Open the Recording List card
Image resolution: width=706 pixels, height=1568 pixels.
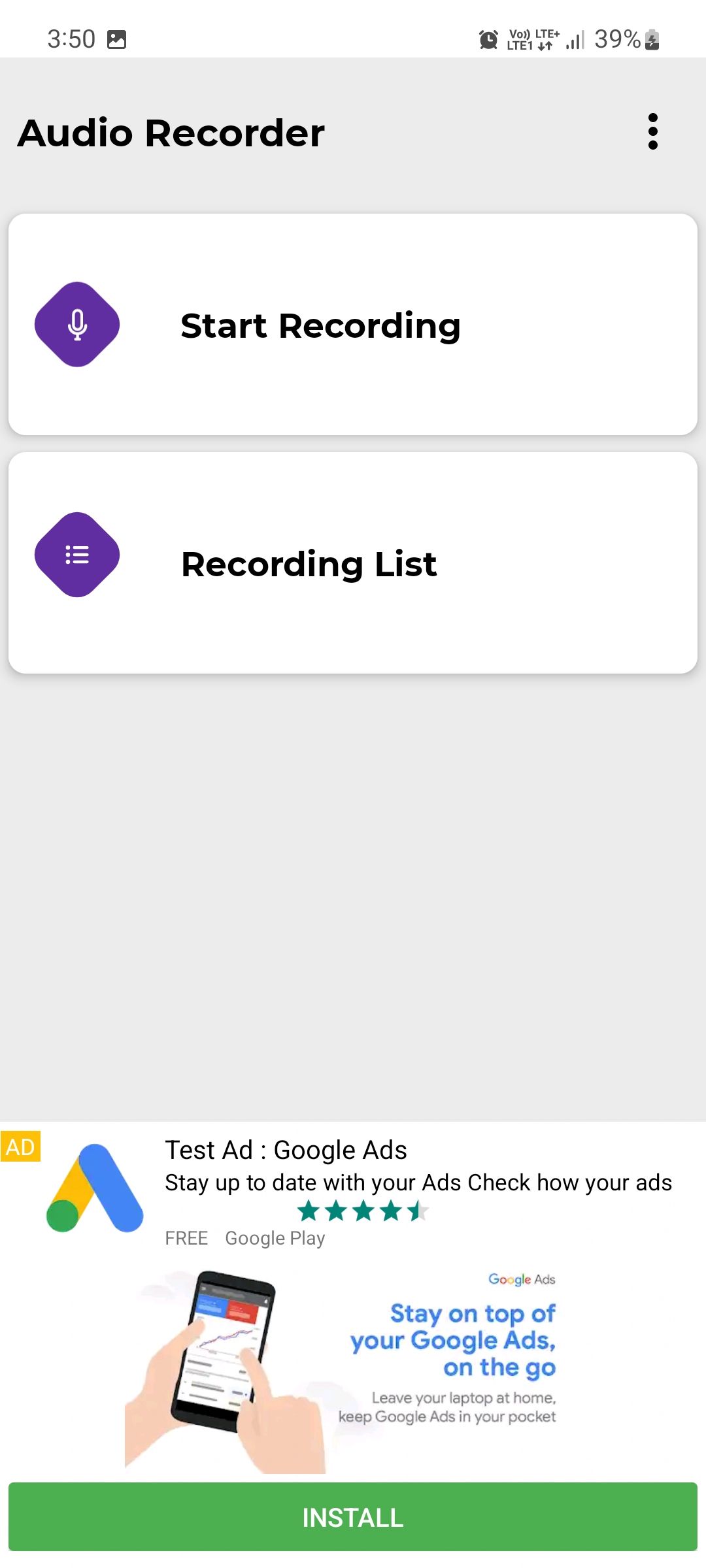coord(353,563)
